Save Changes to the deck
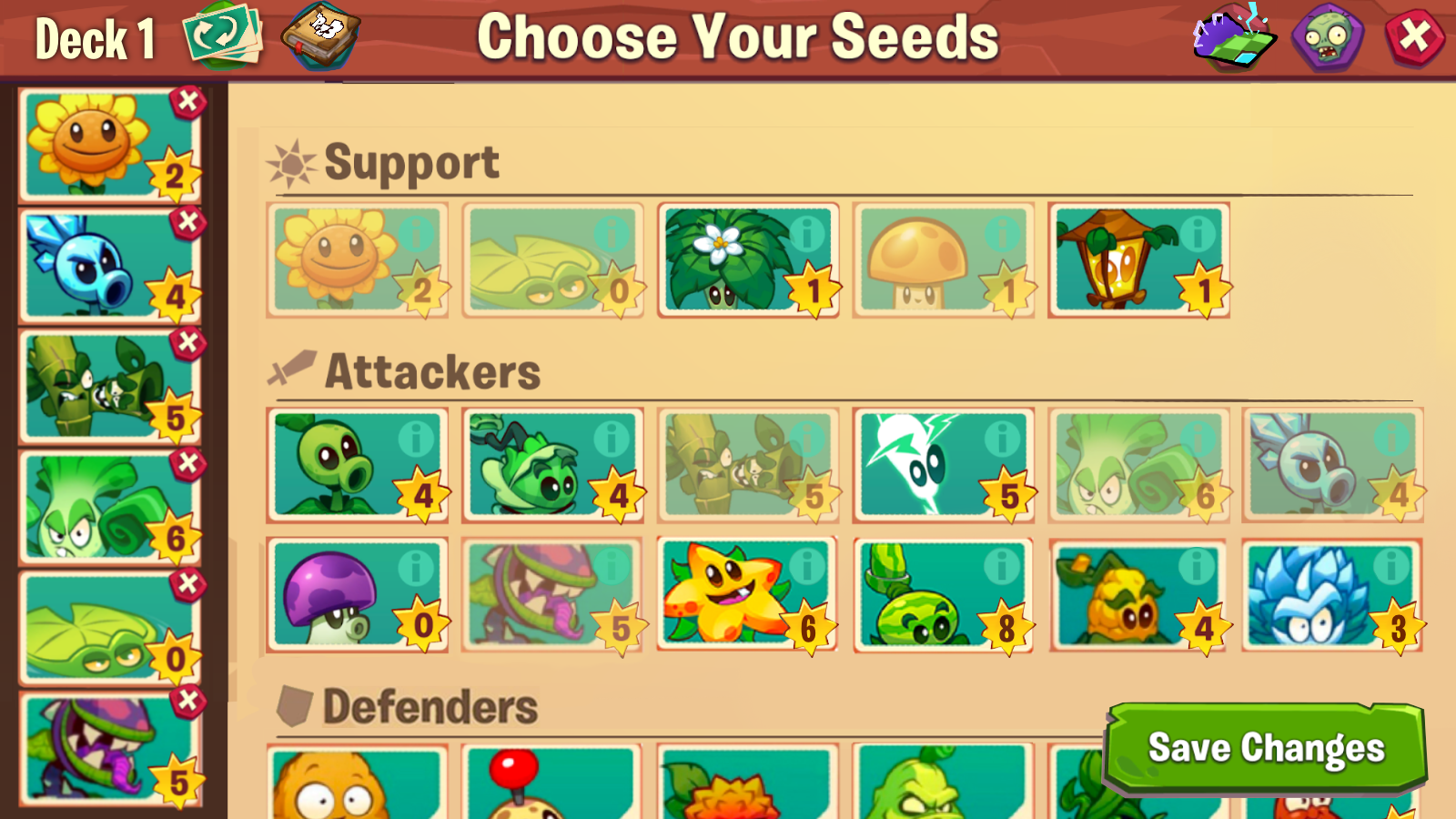 1265,748
